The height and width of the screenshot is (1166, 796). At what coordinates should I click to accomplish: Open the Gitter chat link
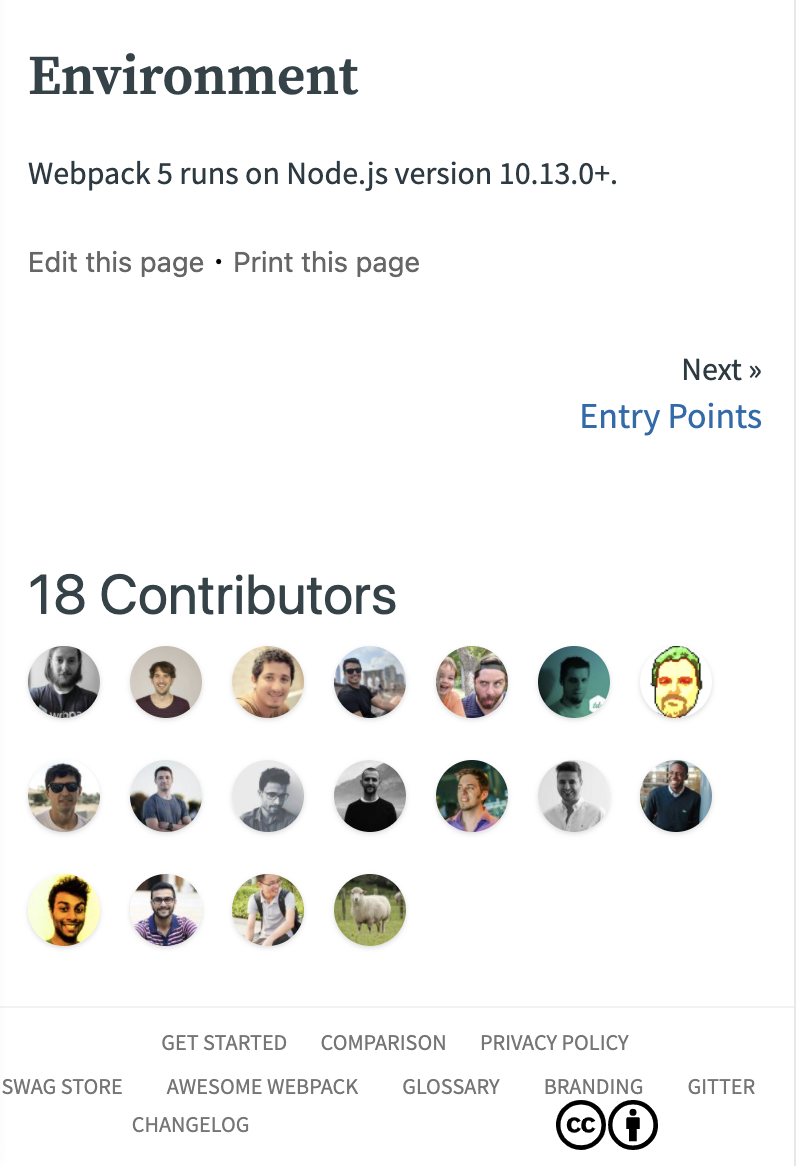coord(721,1086)
